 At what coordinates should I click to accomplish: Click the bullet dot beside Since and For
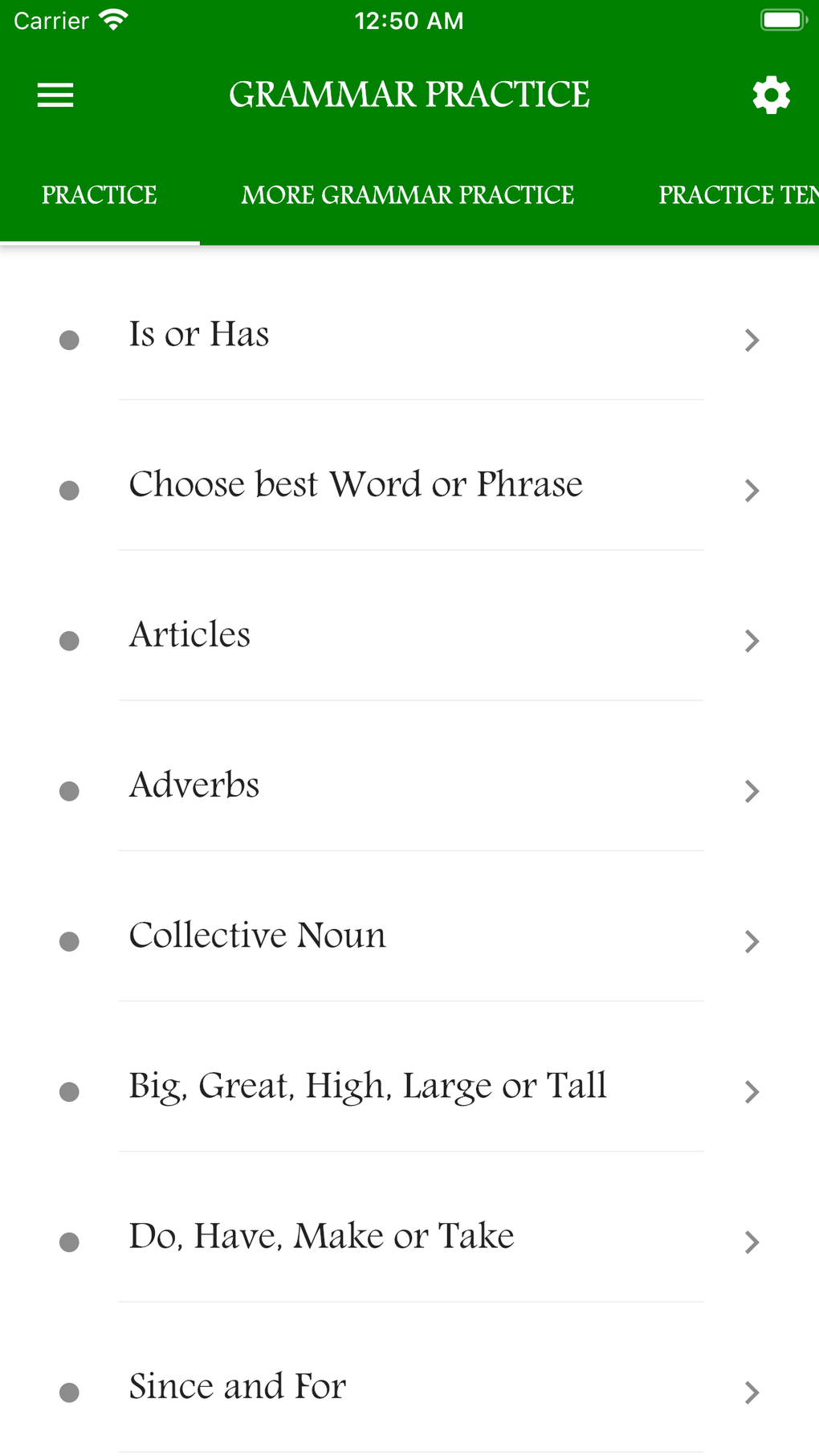pos(69,1392)
